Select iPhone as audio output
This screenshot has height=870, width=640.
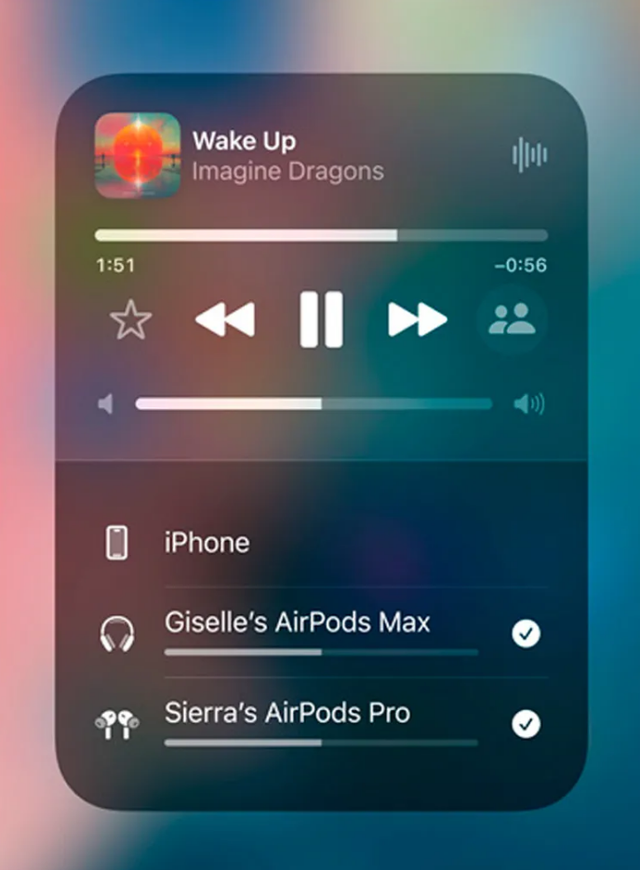tap(207, 543)
